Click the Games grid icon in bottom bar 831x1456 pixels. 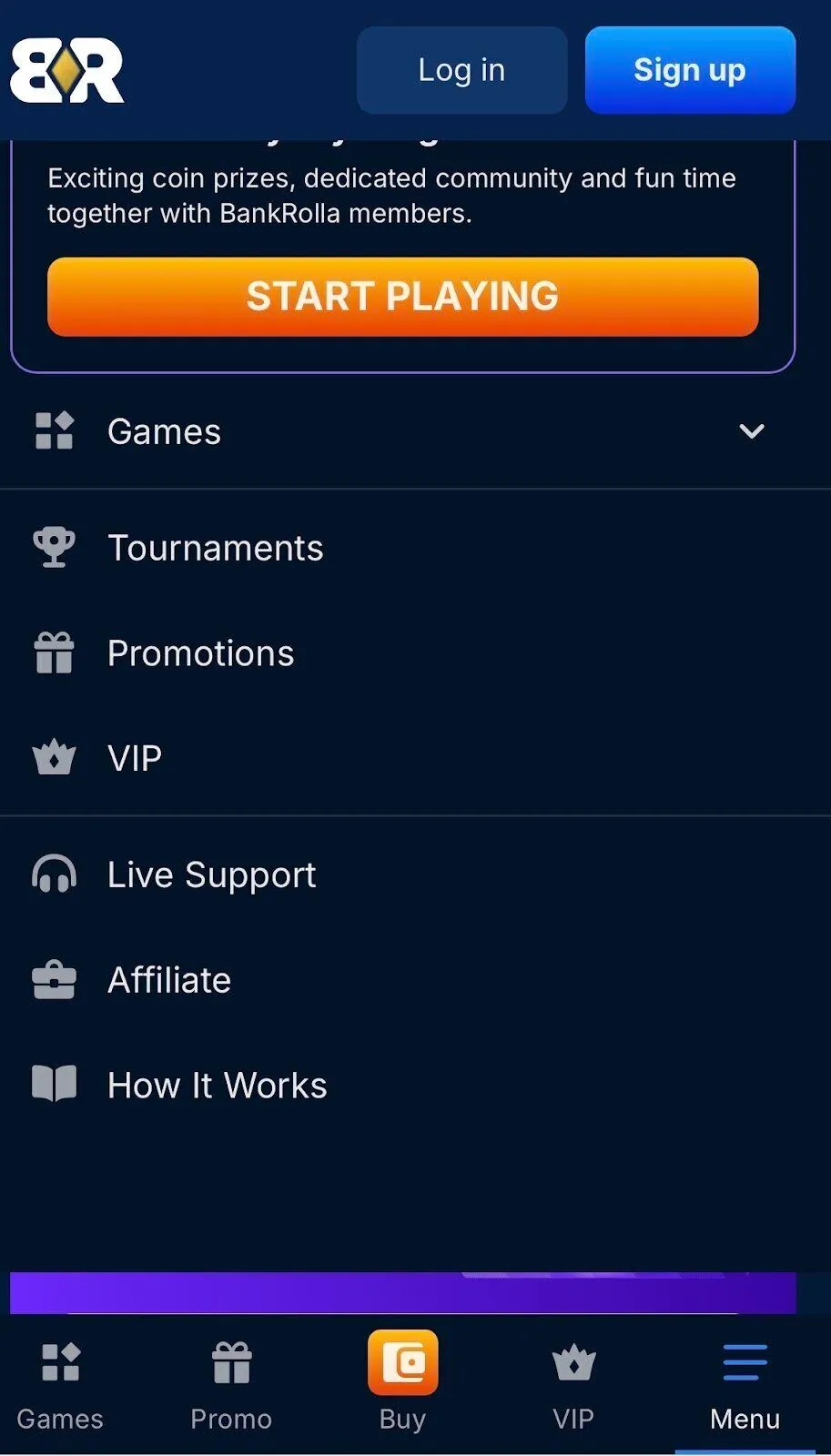tap(59, 1362)
